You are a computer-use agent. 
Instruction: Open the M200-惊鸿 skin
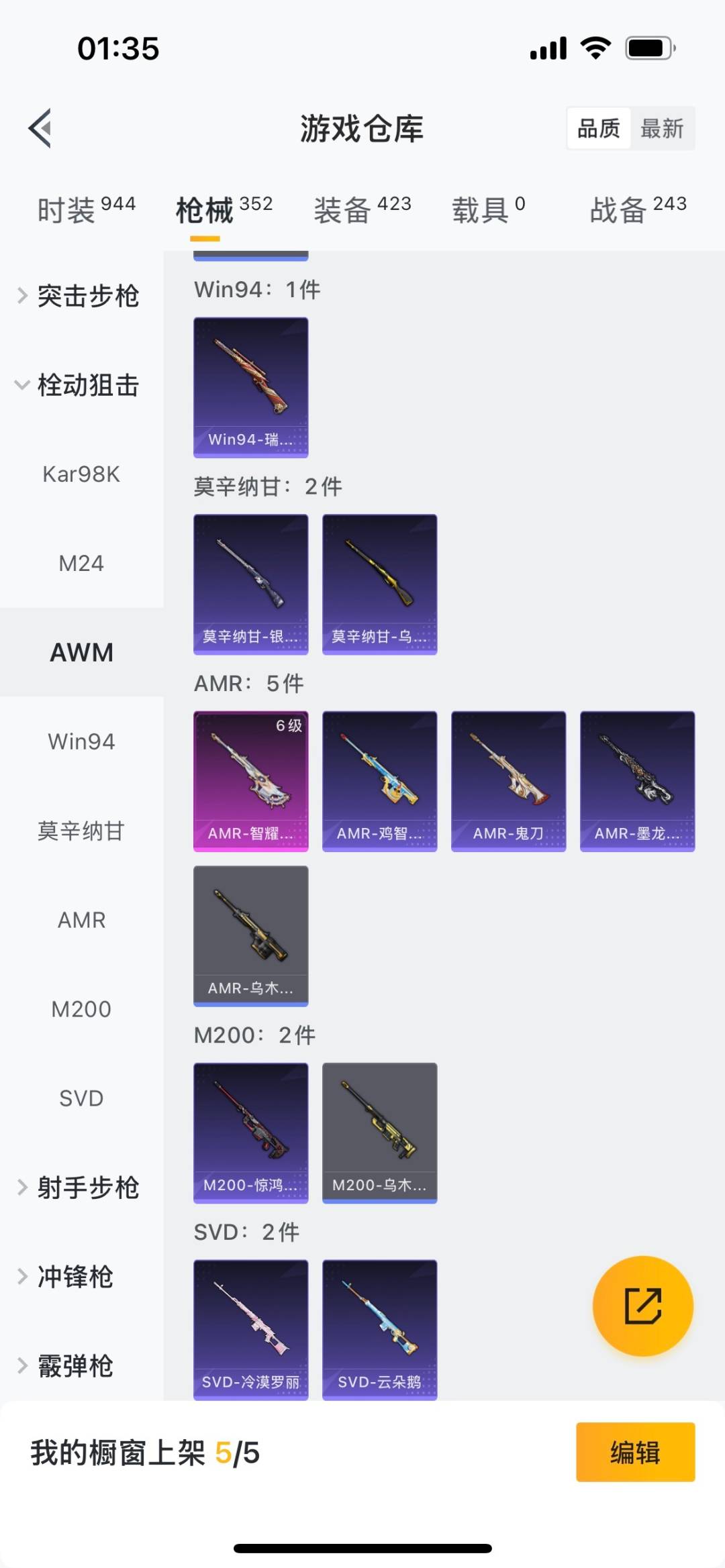pyautogui.click(x=251, y=1133)
